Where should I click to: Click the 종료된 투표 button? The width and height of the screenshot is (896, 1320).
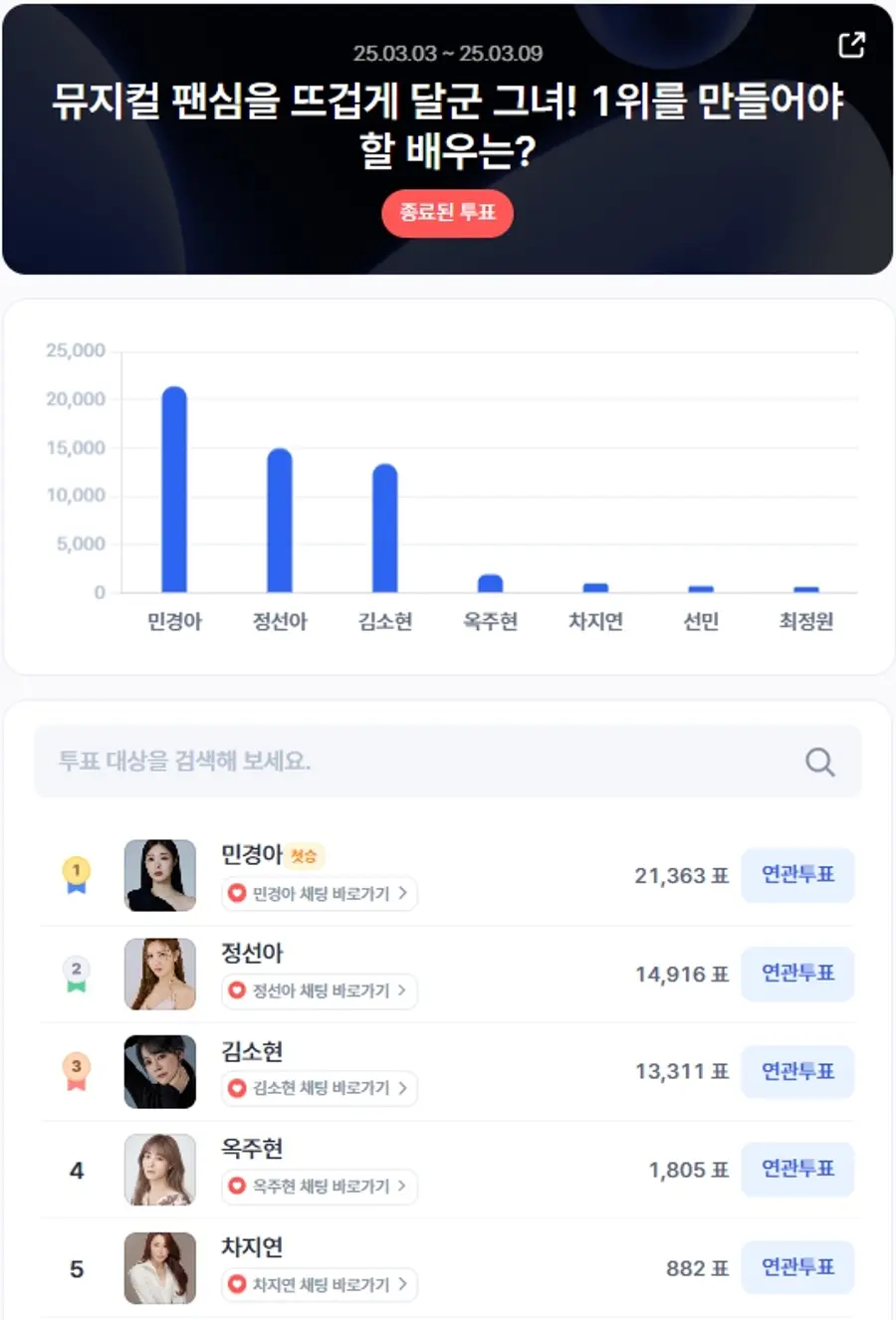click(447, 213)
